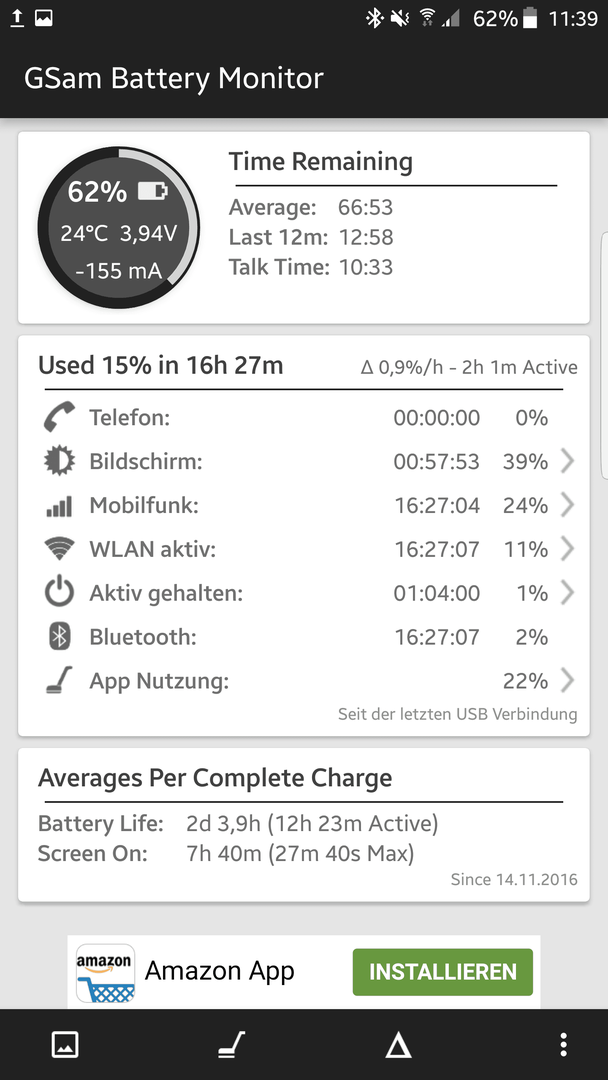Viewport: 608px width, 1080px height.
Task: Open the app usage icon in bottom bar
Action: pos(231,1045)
